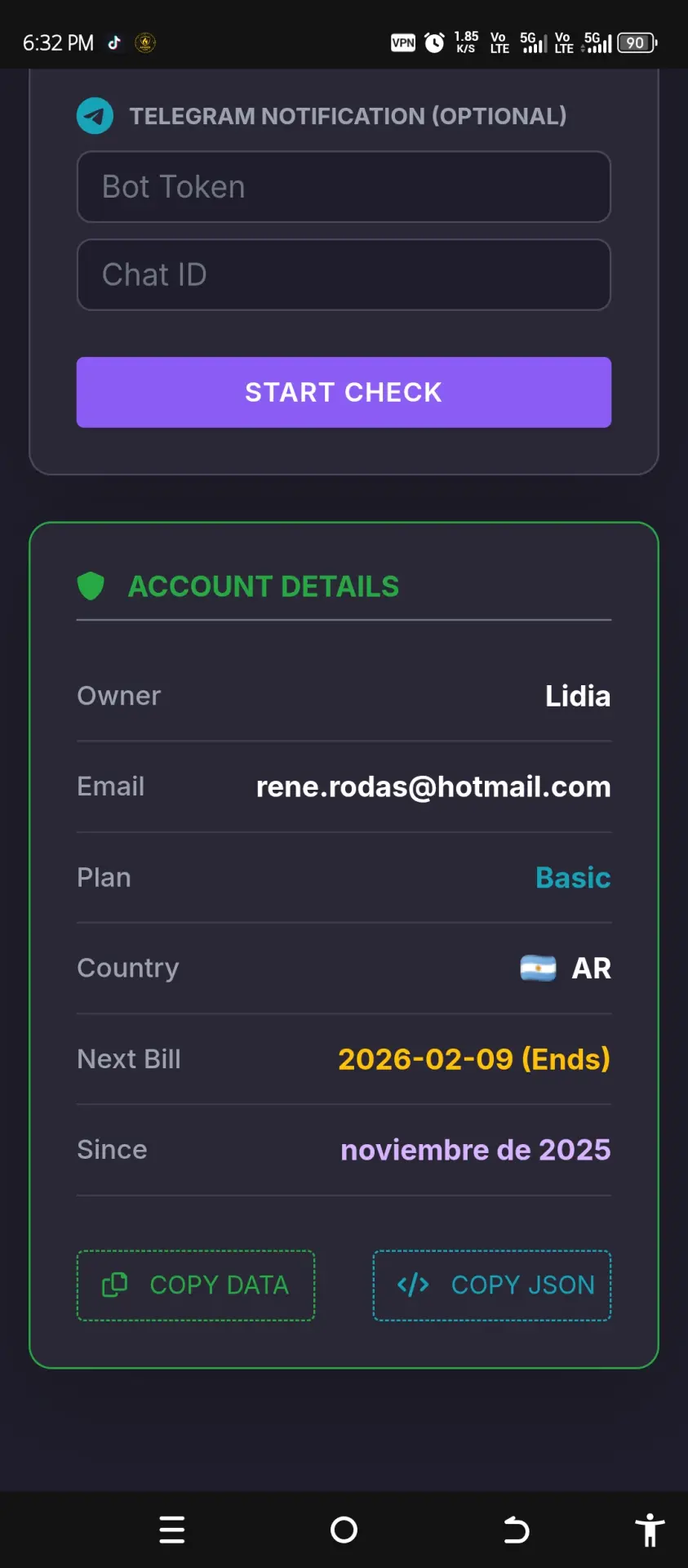Open the recent apps menu
Image resolution: width=688 pixels, height=1568 pixels.
tap(172, 1530)
